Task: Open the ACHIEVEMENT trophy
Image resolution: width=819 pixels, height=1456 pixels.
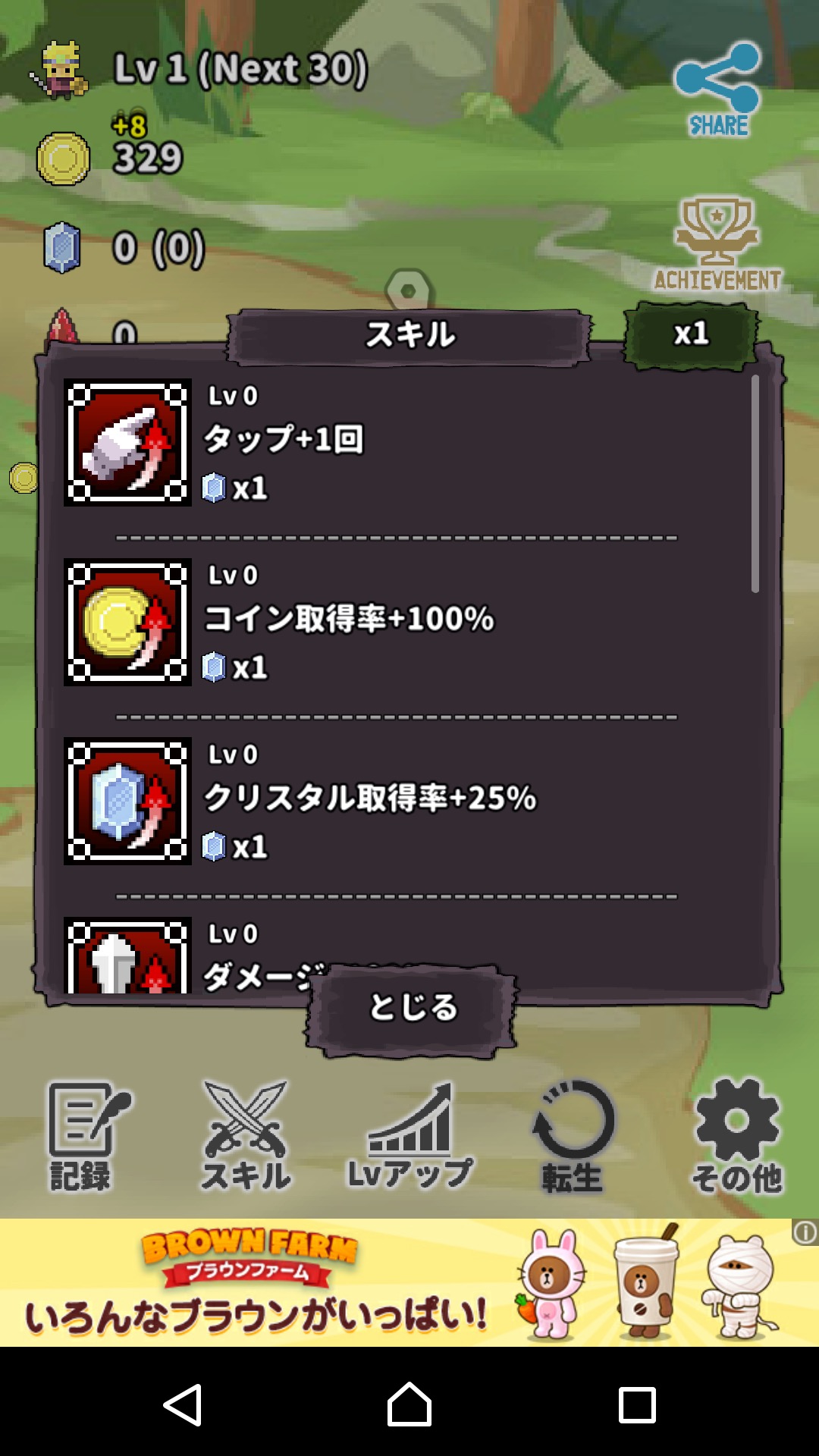Action: coord(717,244)
